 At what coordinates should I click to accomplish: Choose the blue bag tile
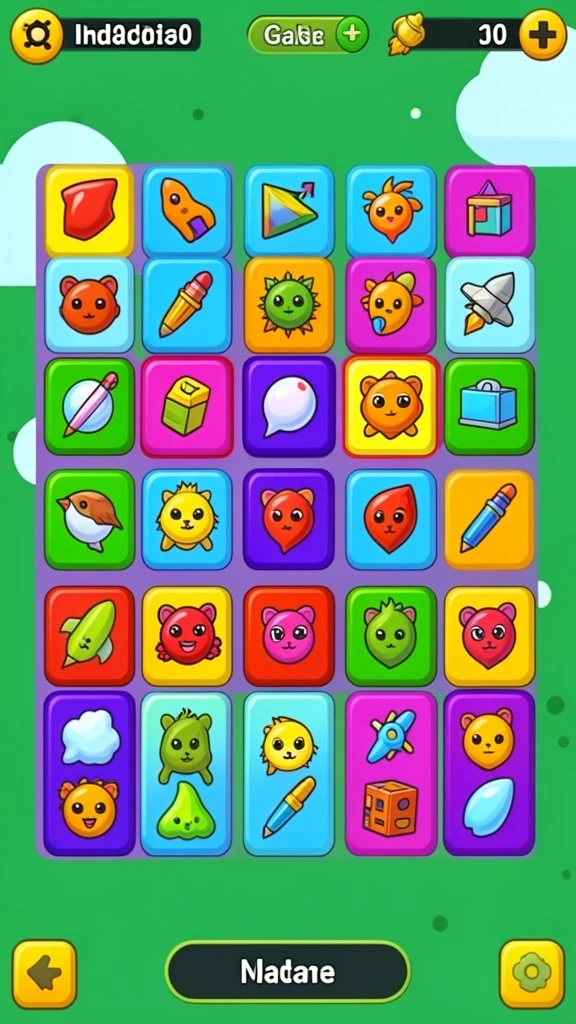coord(489,406)
